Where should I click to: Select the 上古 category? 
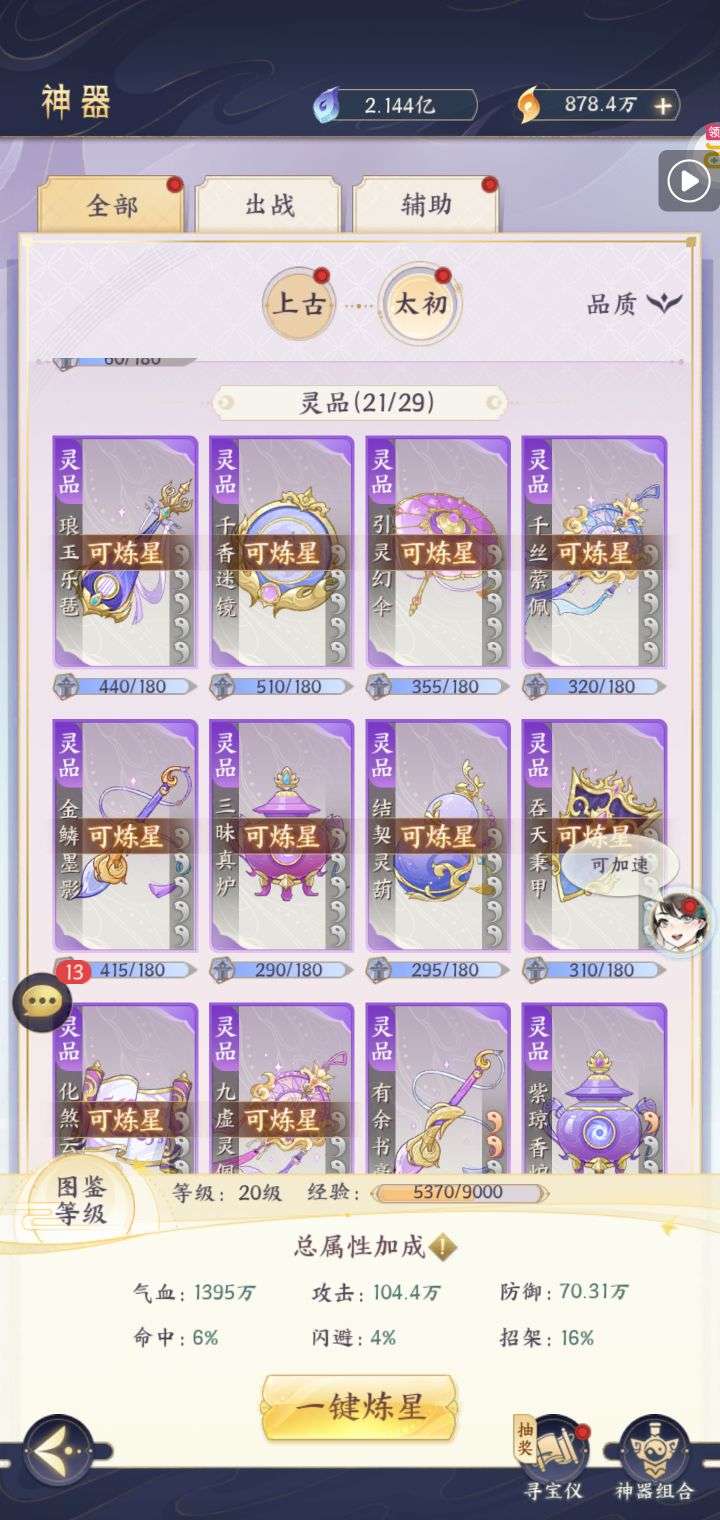tap(299, 303)
